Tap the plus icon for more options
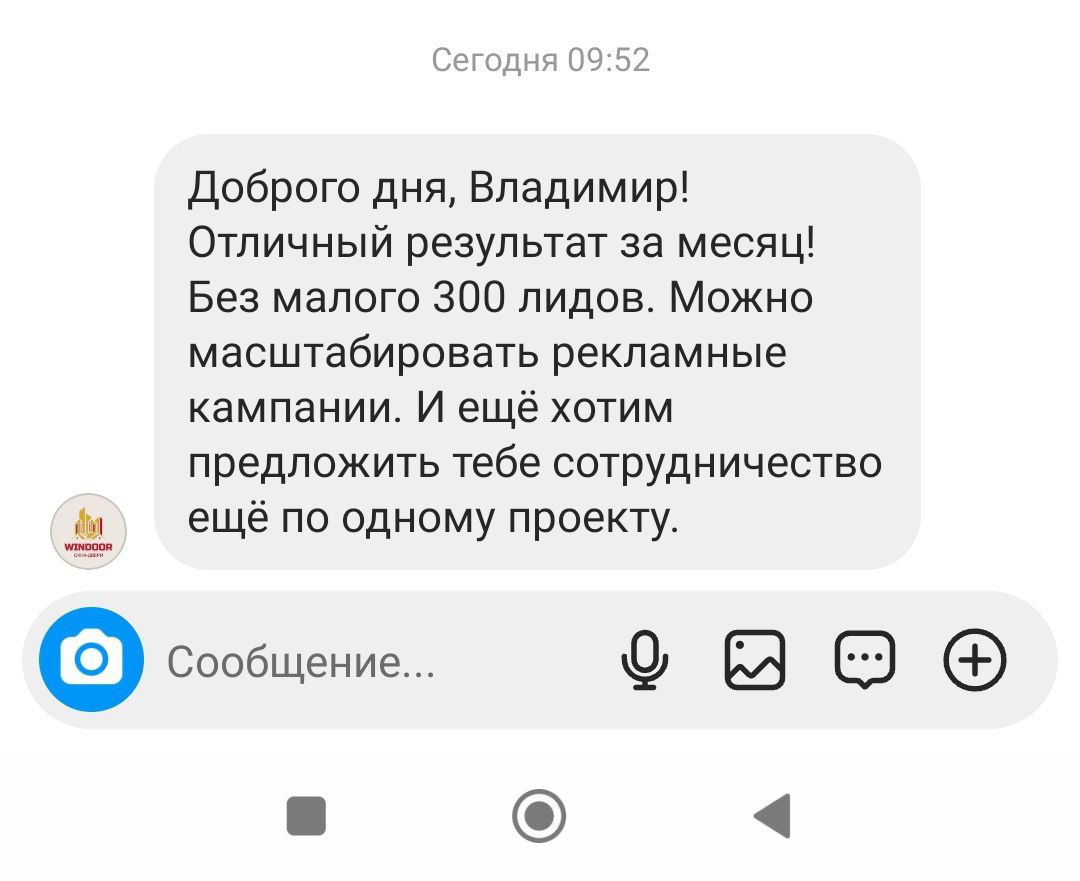This screenshot has height=881, width=1080. click(x=975, y=660)
